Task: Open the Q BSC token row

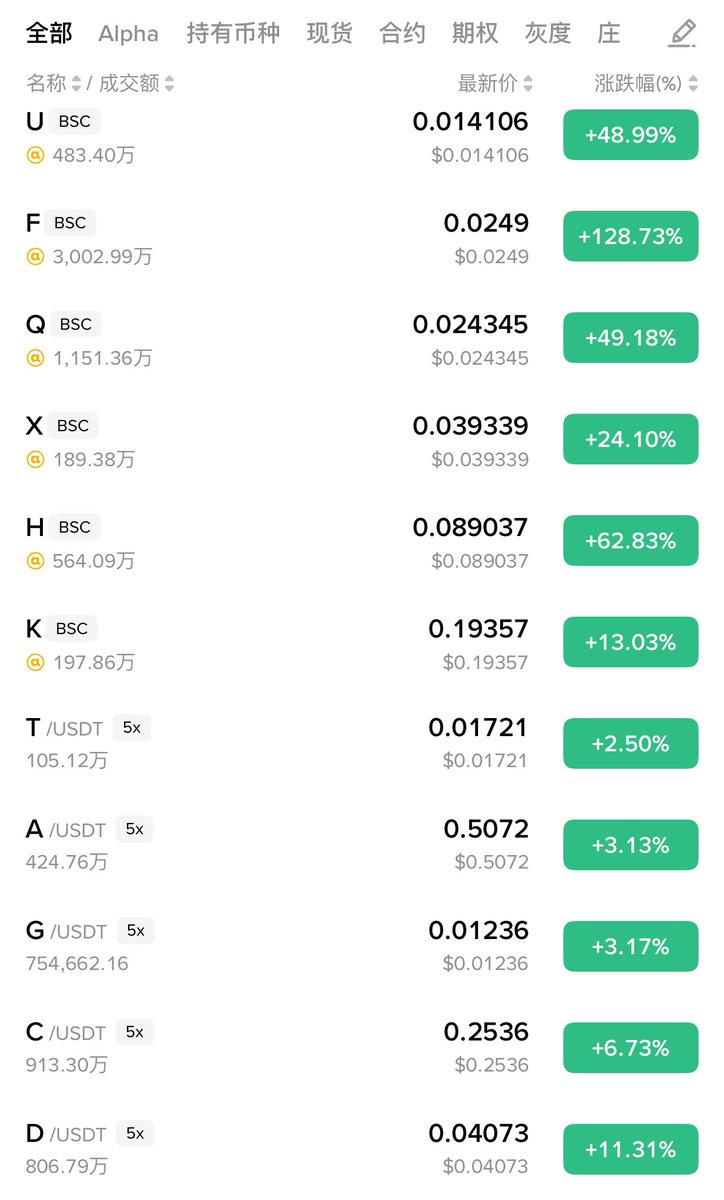Action: click(x=362, y=340)
